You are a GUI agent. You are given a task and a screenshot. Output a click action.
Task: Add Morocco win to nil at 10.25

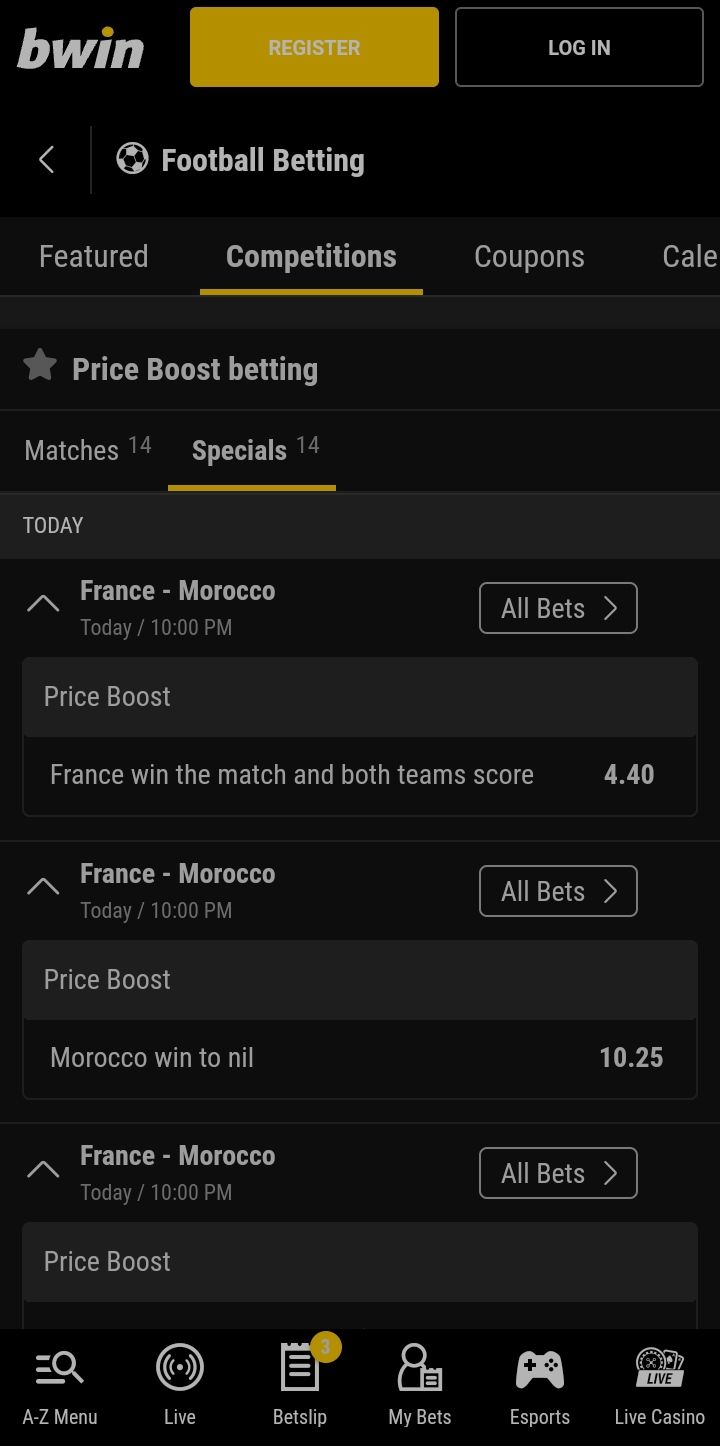point(630,1058)
